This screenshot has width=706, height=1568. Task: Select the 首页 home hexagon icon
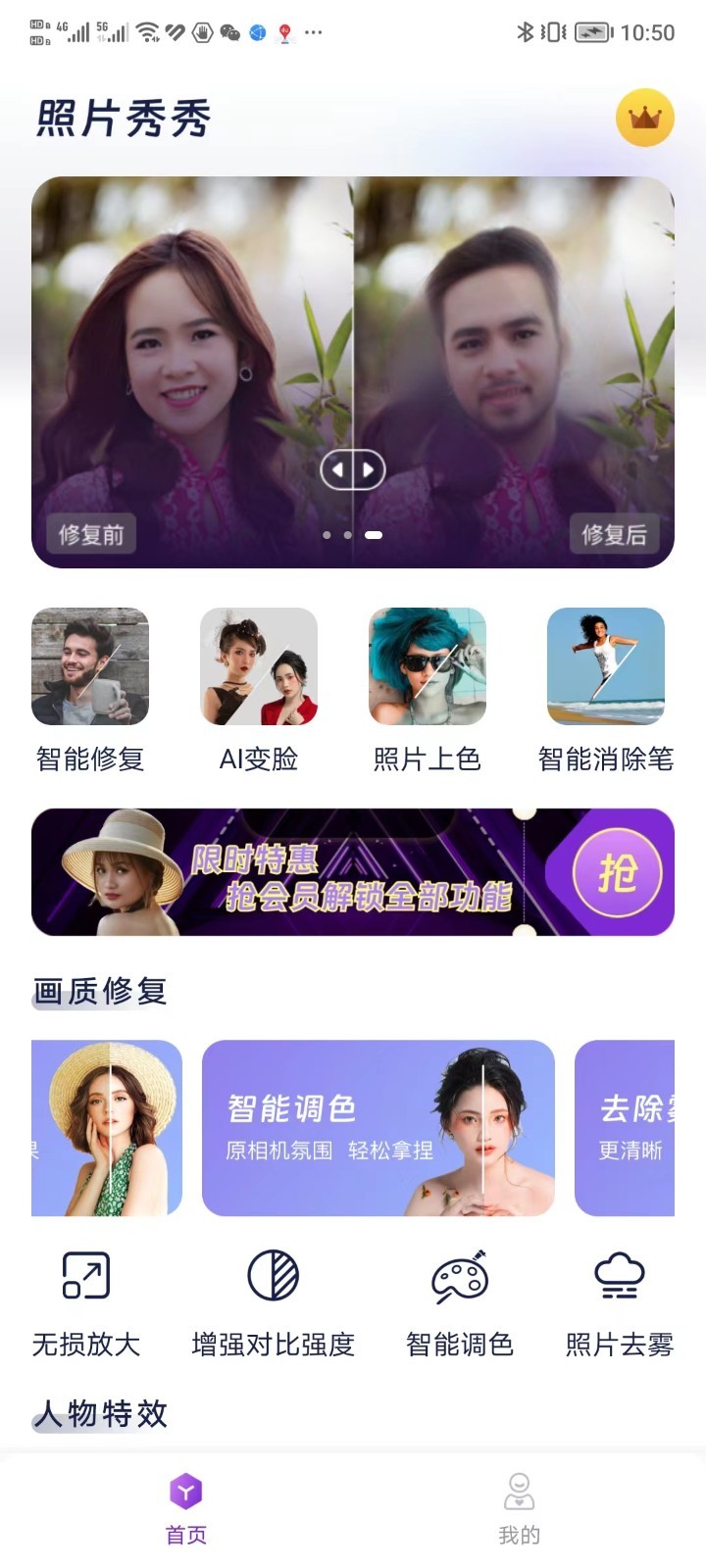(x=185, y=1490)
